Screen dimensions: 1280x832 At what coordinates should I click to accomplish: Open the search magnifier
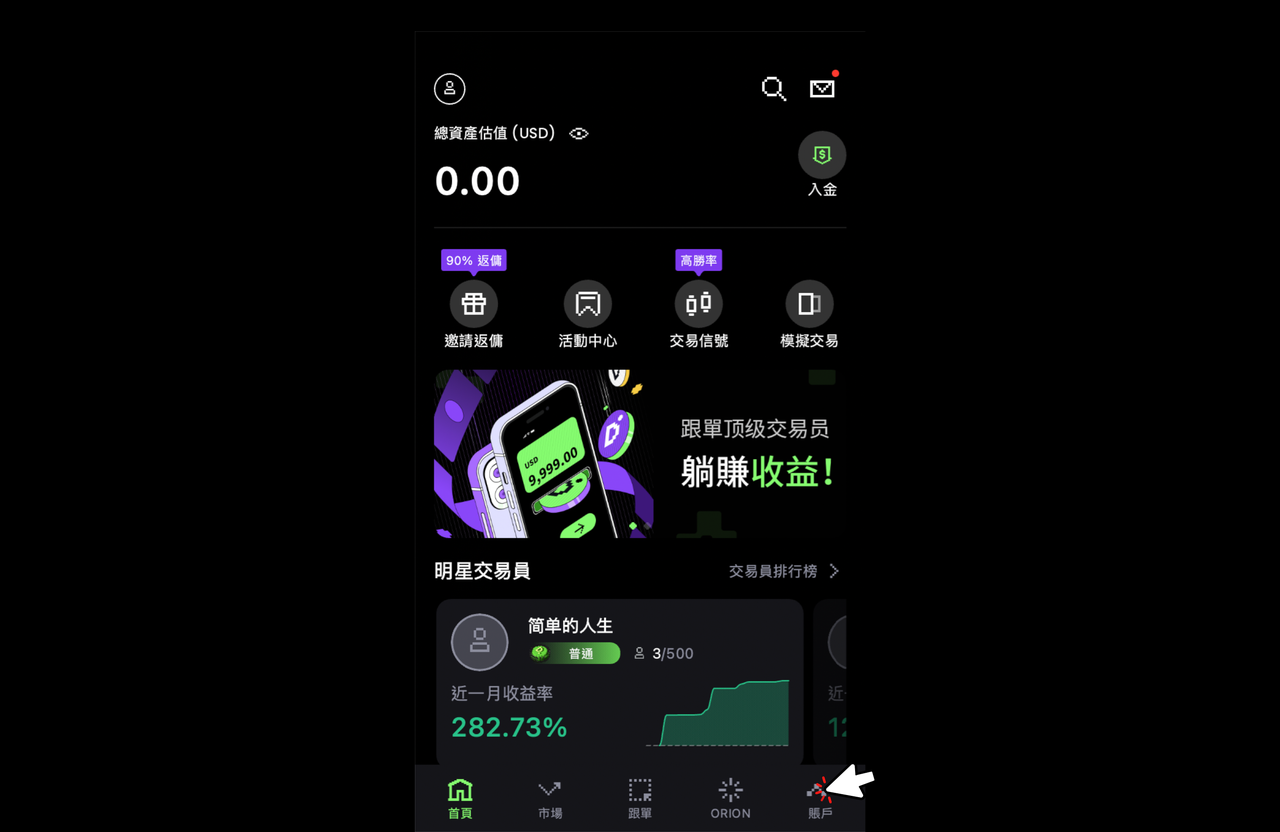coord(773,89)
